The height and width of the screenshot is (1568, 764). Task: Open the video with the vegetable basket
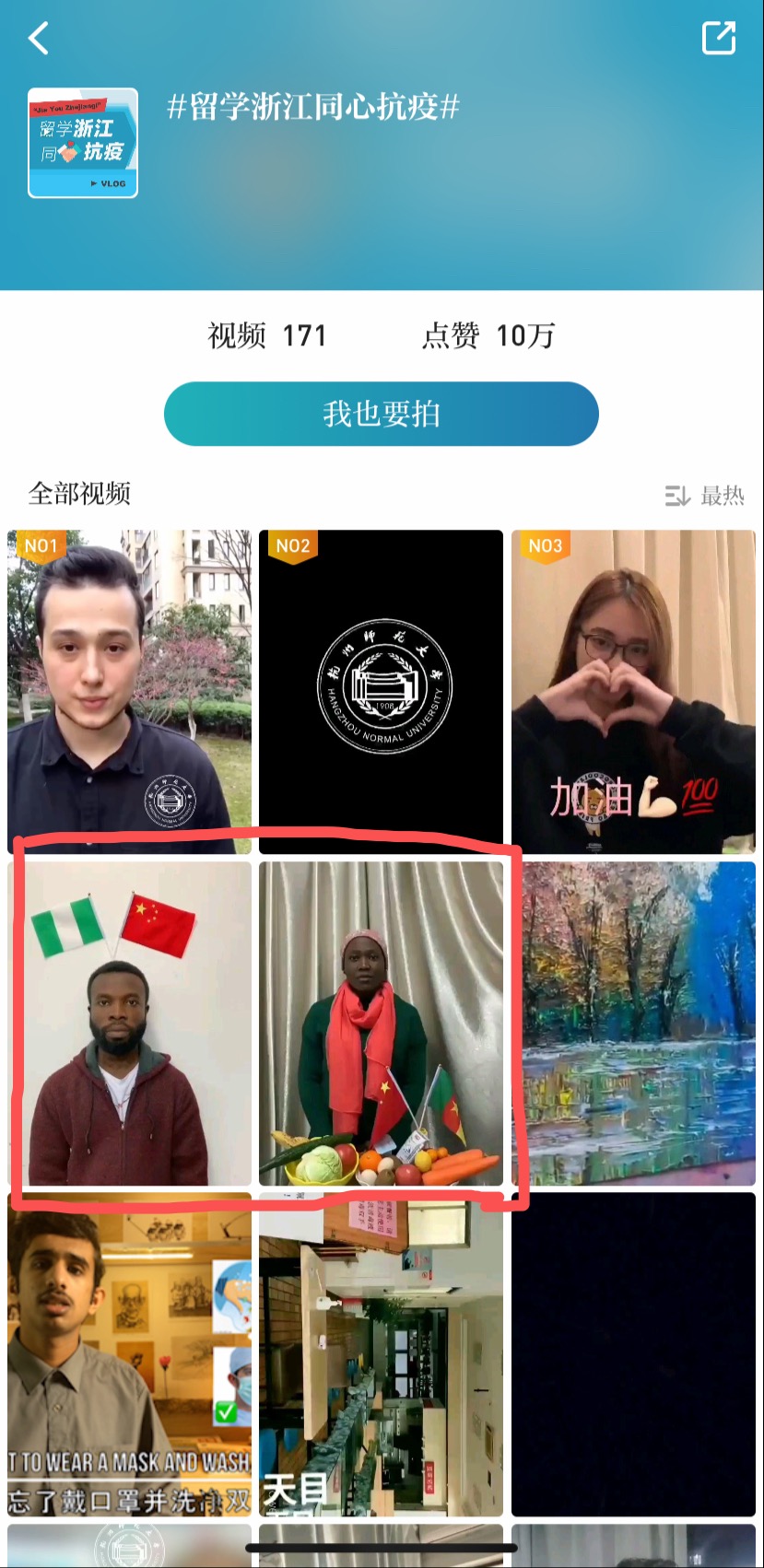pos(381,1023)
